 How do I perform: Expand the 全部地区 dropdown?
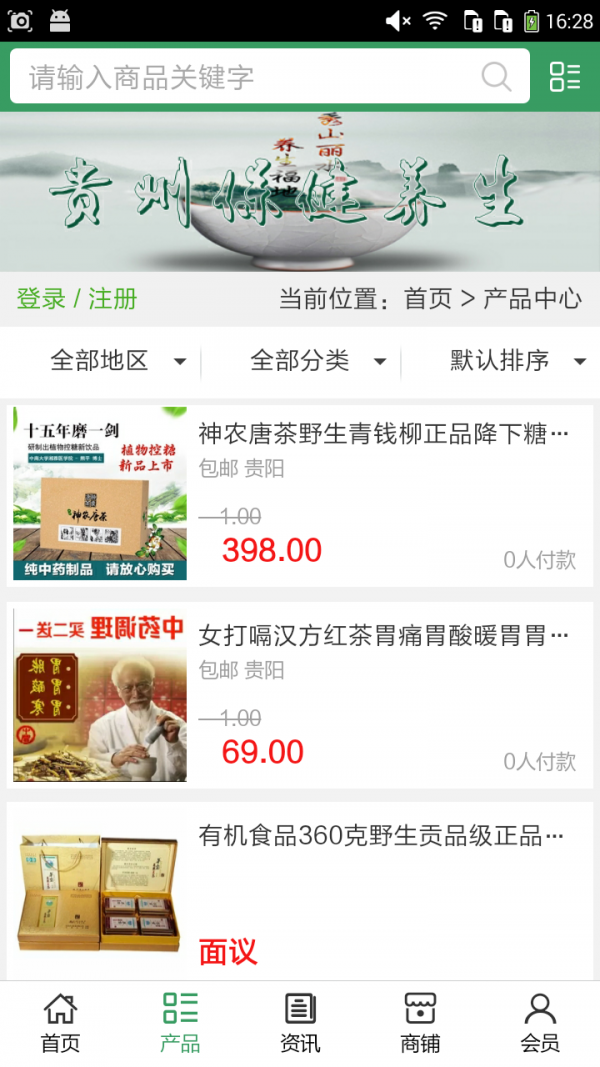pos(118,361)
